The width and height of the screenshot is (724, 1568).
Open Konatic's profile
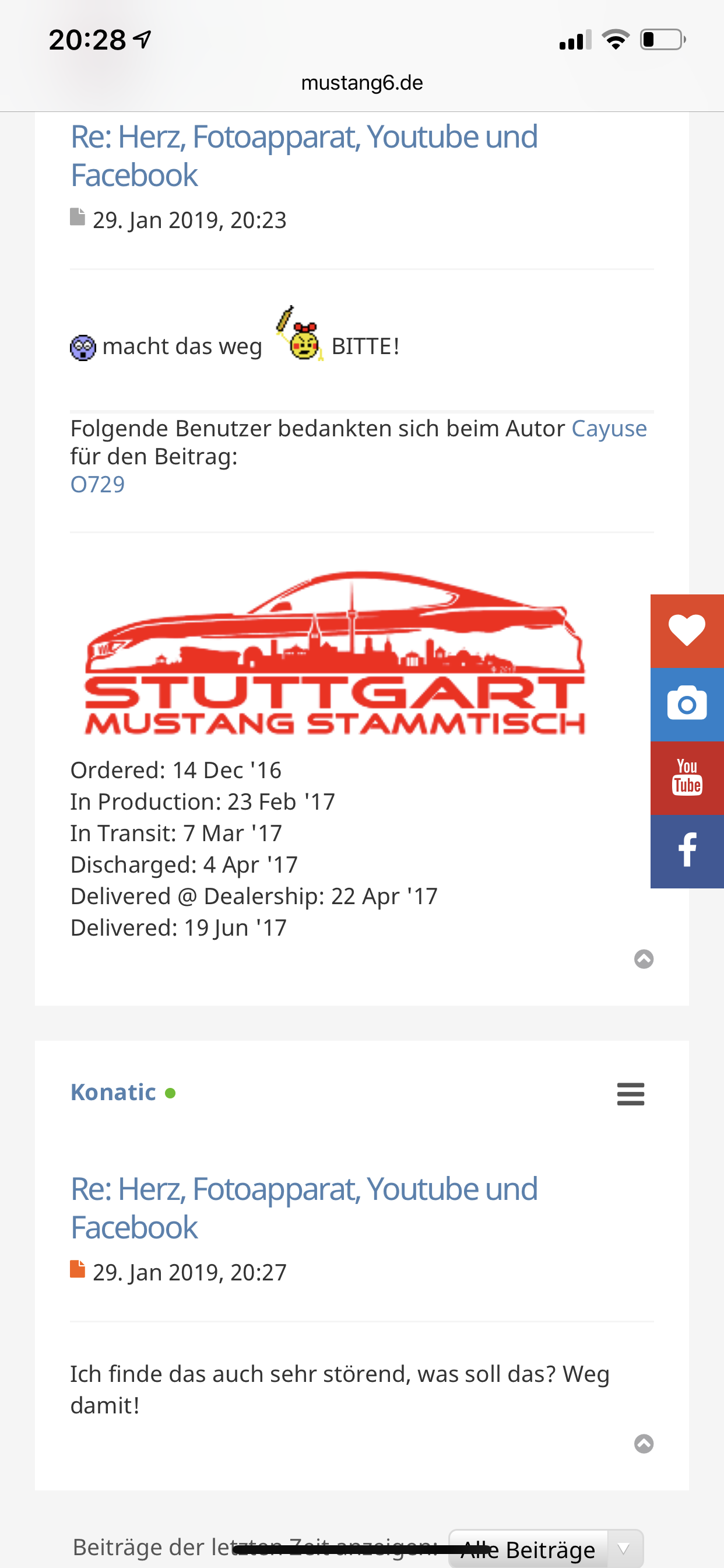click(x=113, y=1092)
